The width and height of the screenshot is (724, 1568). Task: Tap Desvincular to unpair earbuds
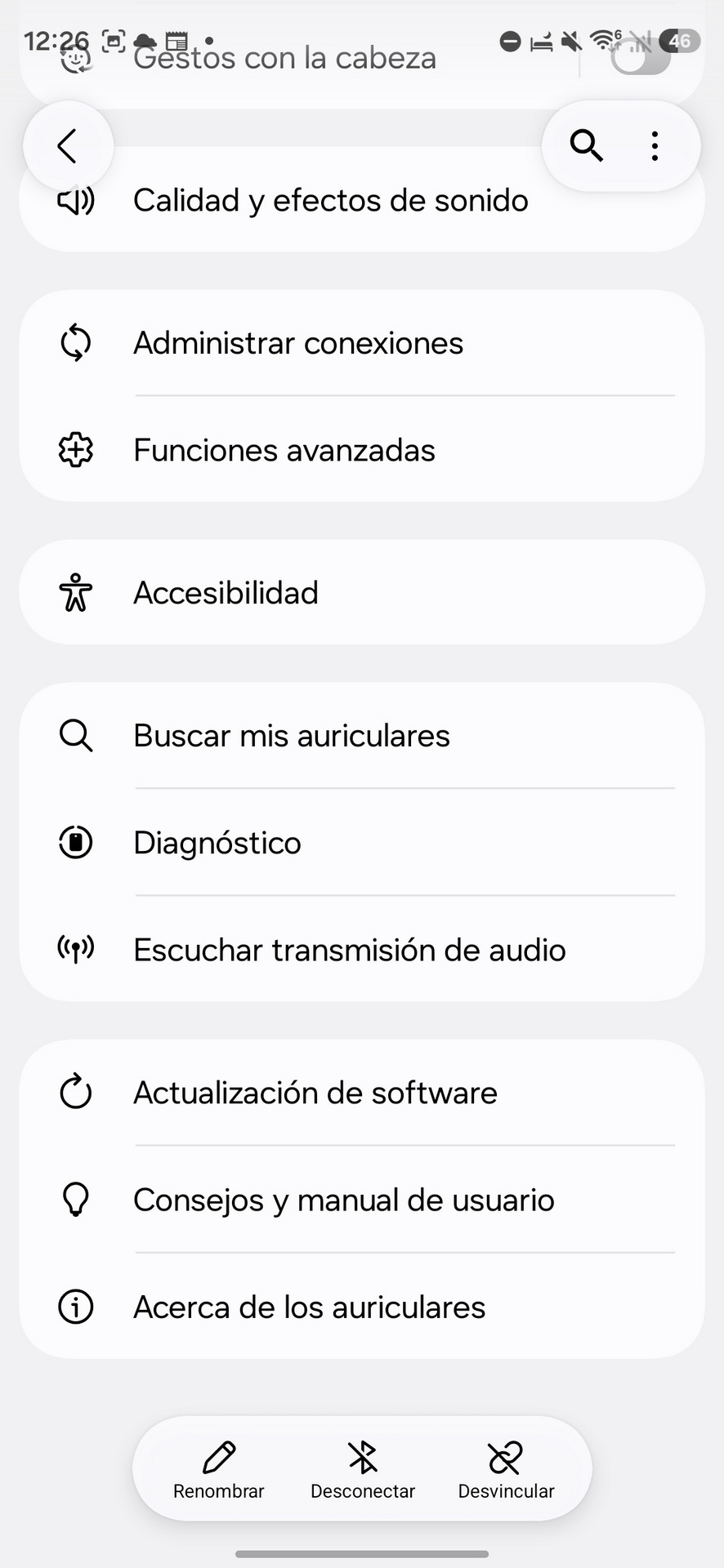point(506,1470)
